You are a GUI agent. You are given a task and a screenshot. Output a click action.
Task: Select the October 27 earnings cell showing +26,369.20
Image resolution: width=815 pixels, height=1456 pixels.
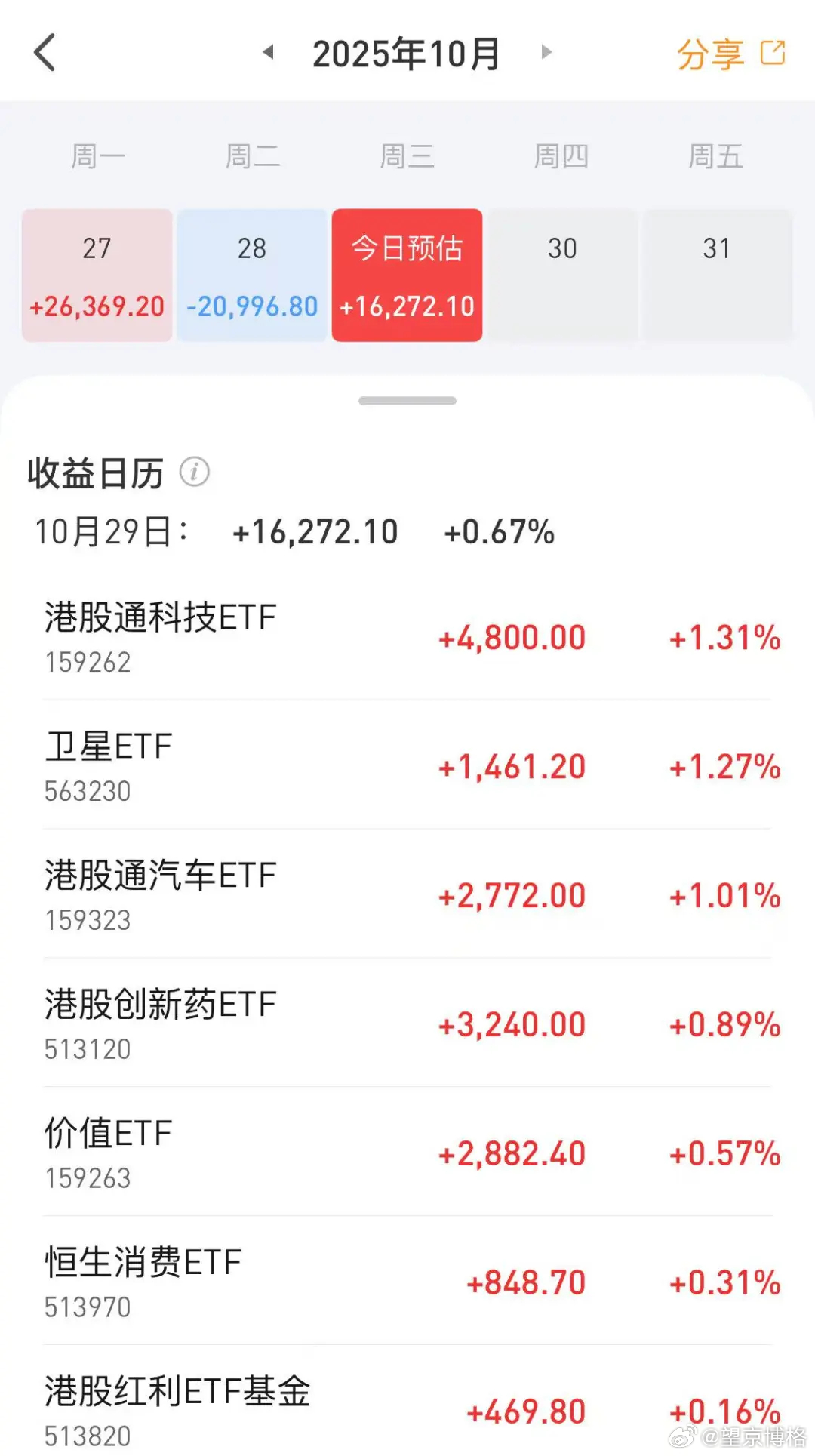pyautogui.click(x=97, y=274)
